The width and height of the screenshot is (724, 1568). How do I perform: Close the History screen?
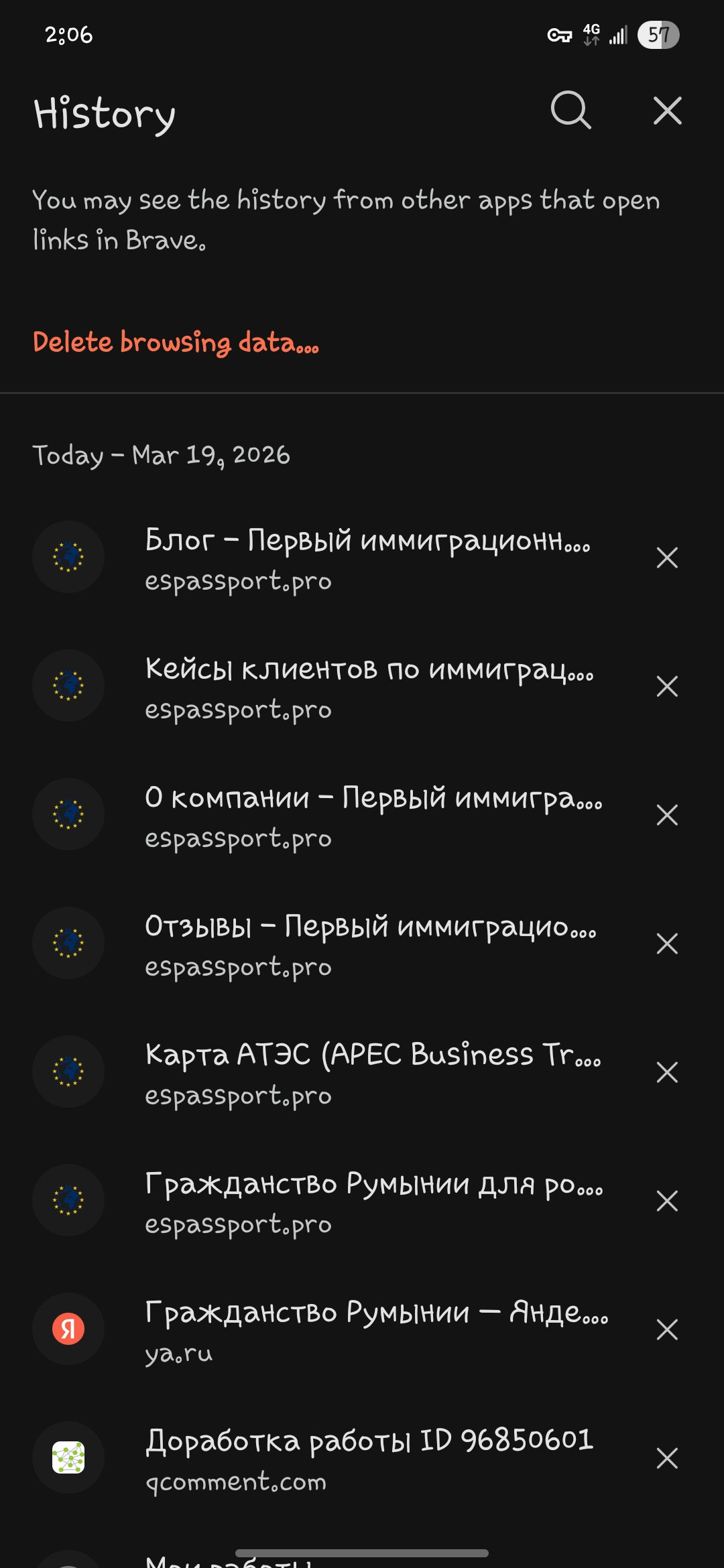coord(667,111)
